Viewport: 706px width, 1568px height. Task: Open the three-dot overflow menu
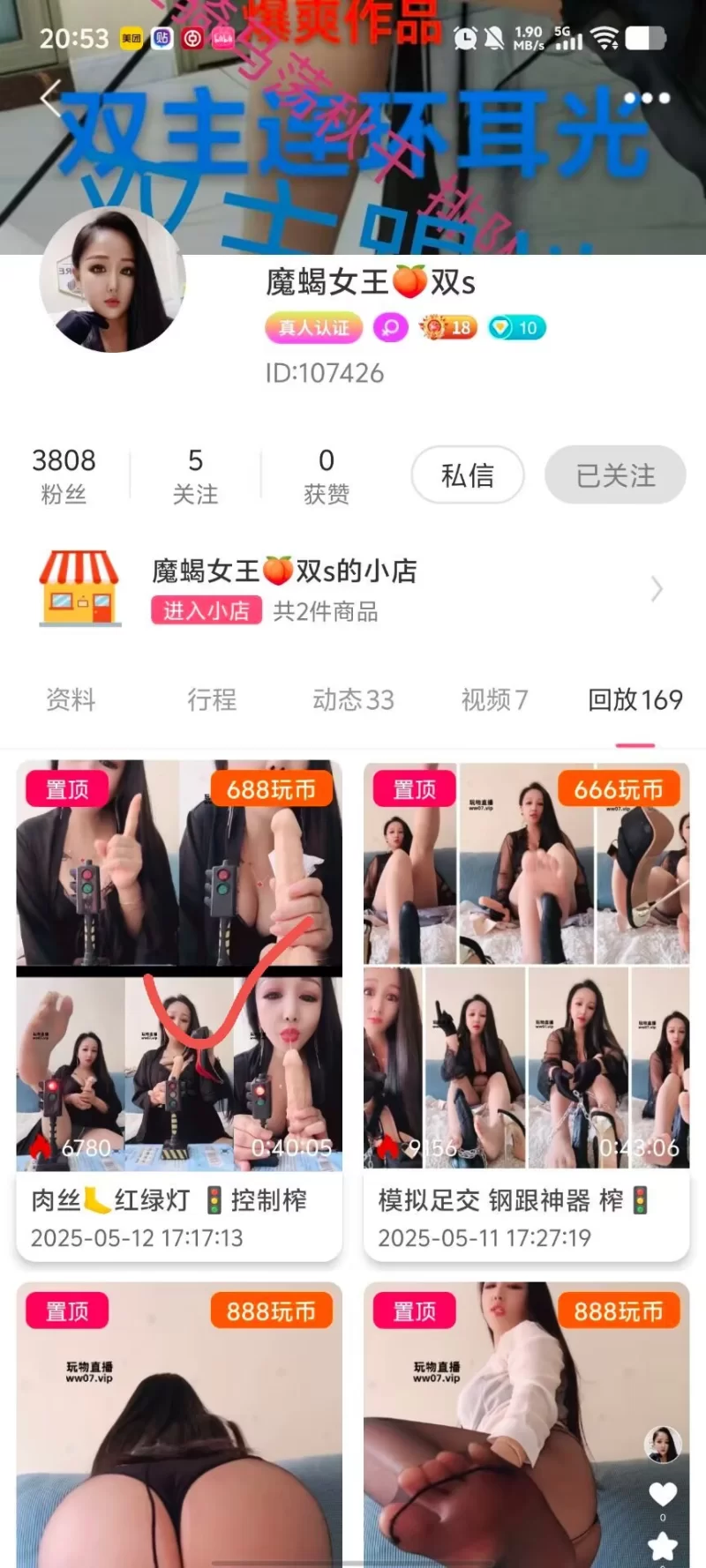coord(647,98)
